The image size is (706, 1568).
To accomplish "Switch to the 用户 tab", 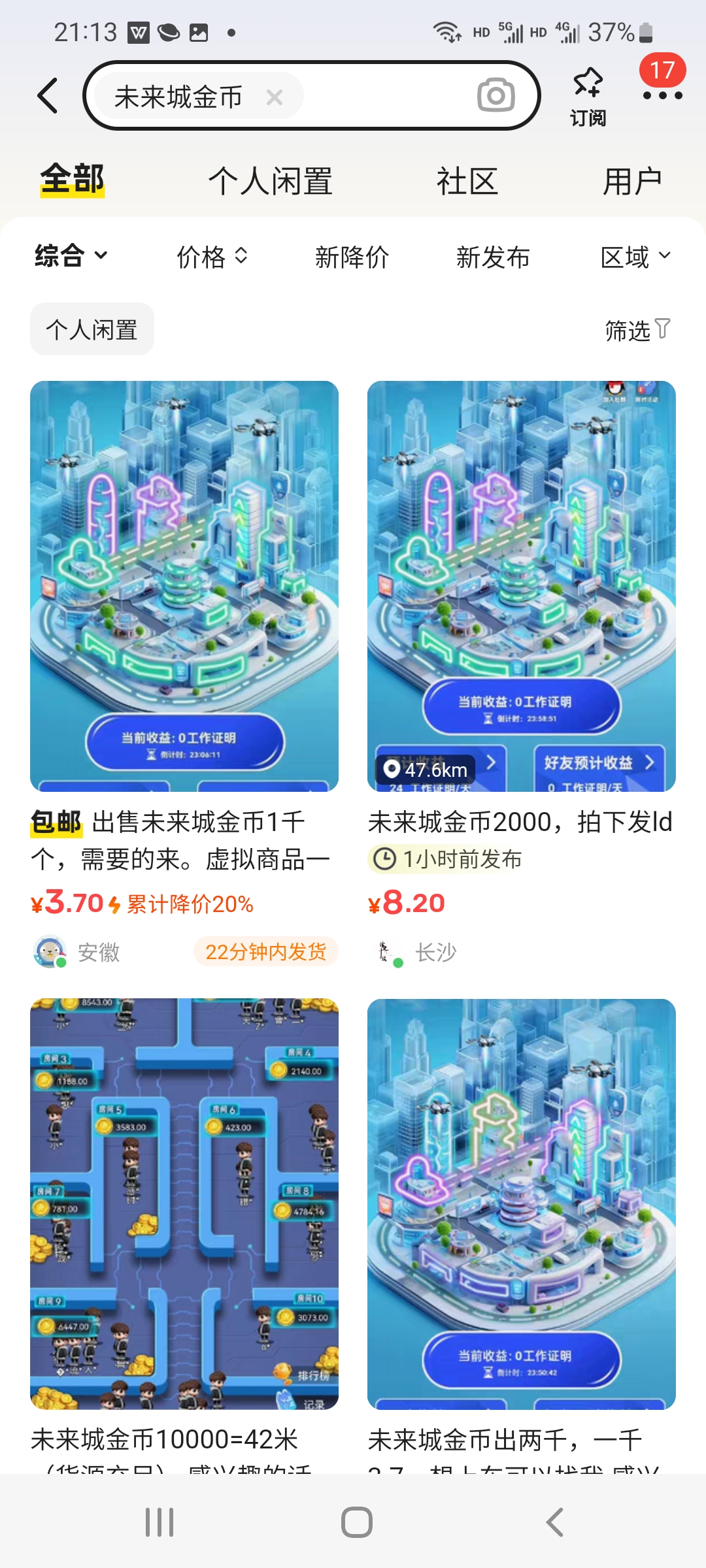I will pos(631,181).
